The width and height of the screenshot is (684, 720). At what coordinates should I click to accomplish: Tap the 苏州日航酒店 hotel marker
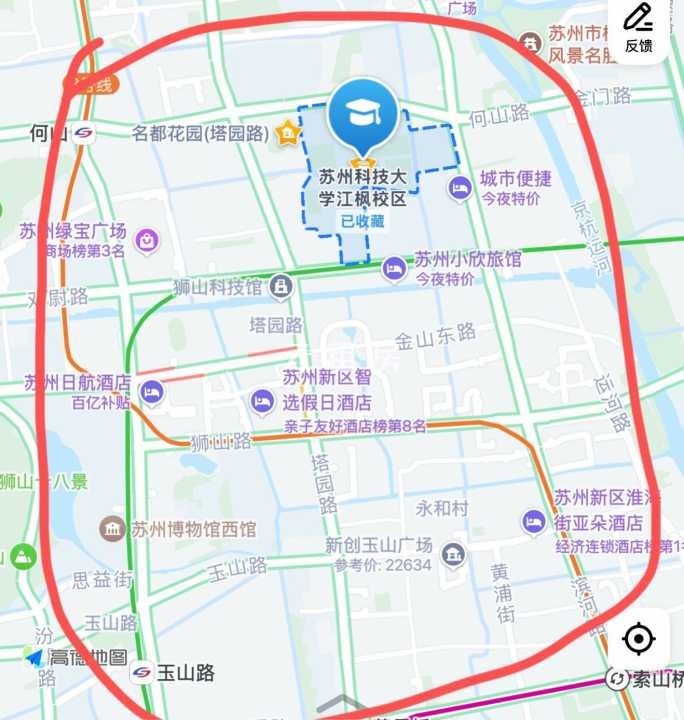click(152, 391)
